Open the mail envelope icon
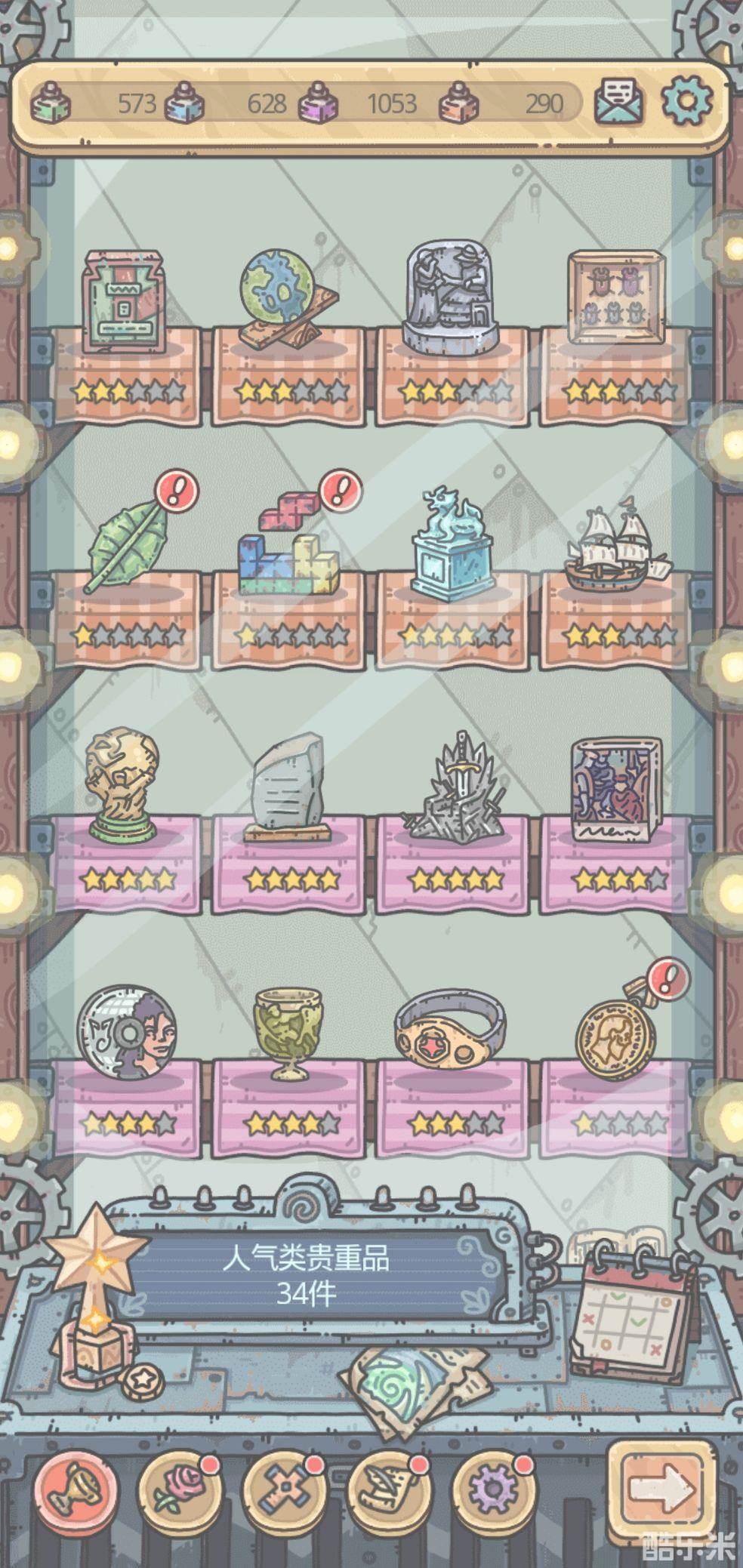This screenshot has height=1568, width=743. coord(619,100)
